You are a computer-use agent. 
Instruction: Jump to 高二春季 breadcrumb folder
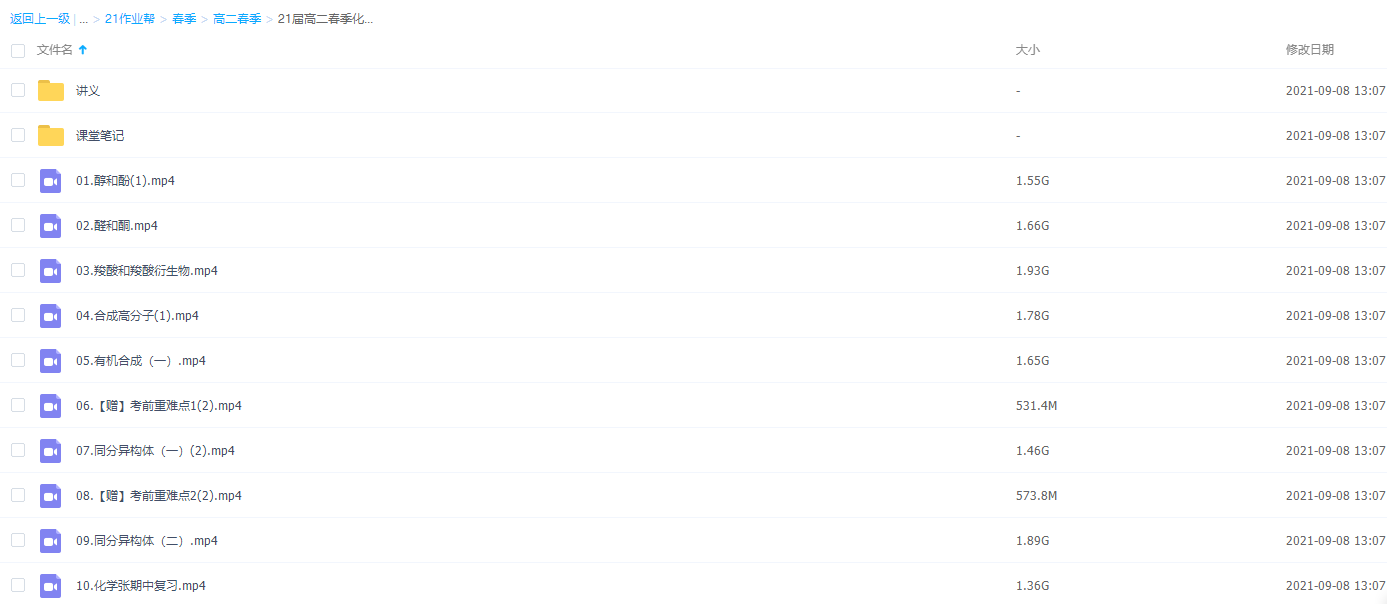pyautogui.click(x=237, y=19)
